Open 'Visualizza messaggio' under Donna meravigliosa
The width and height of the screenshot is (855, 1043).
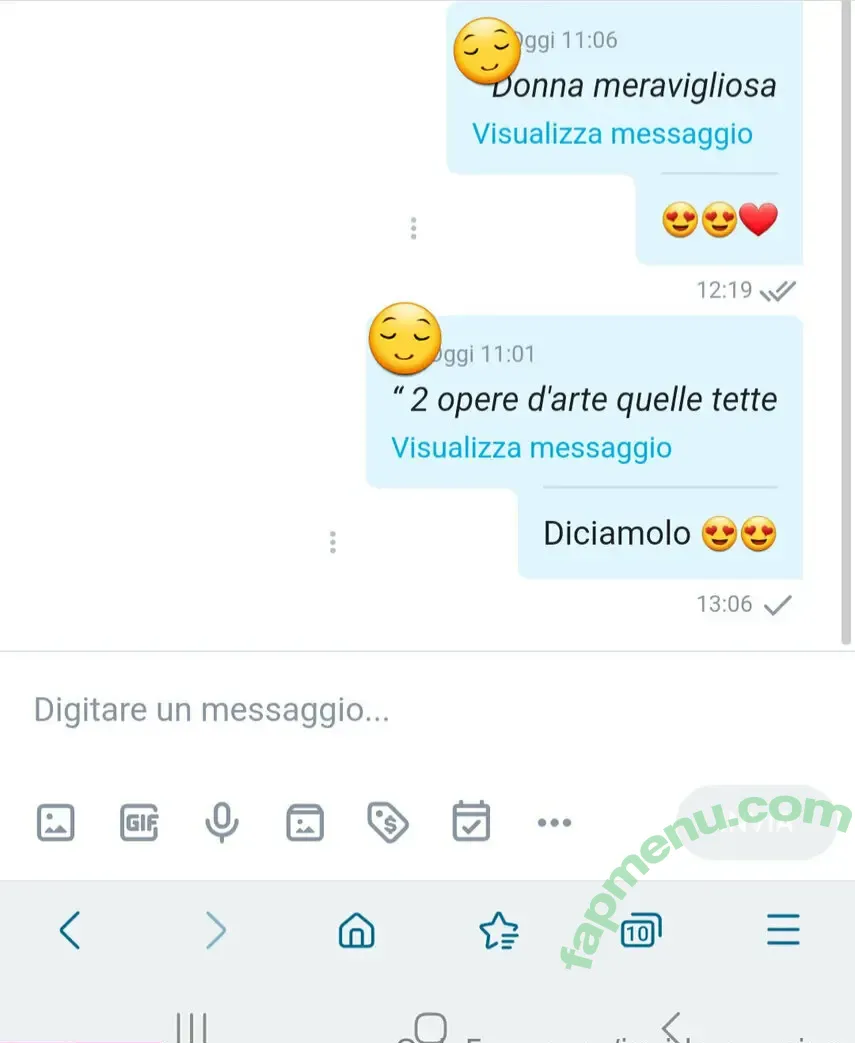[612, 134]
